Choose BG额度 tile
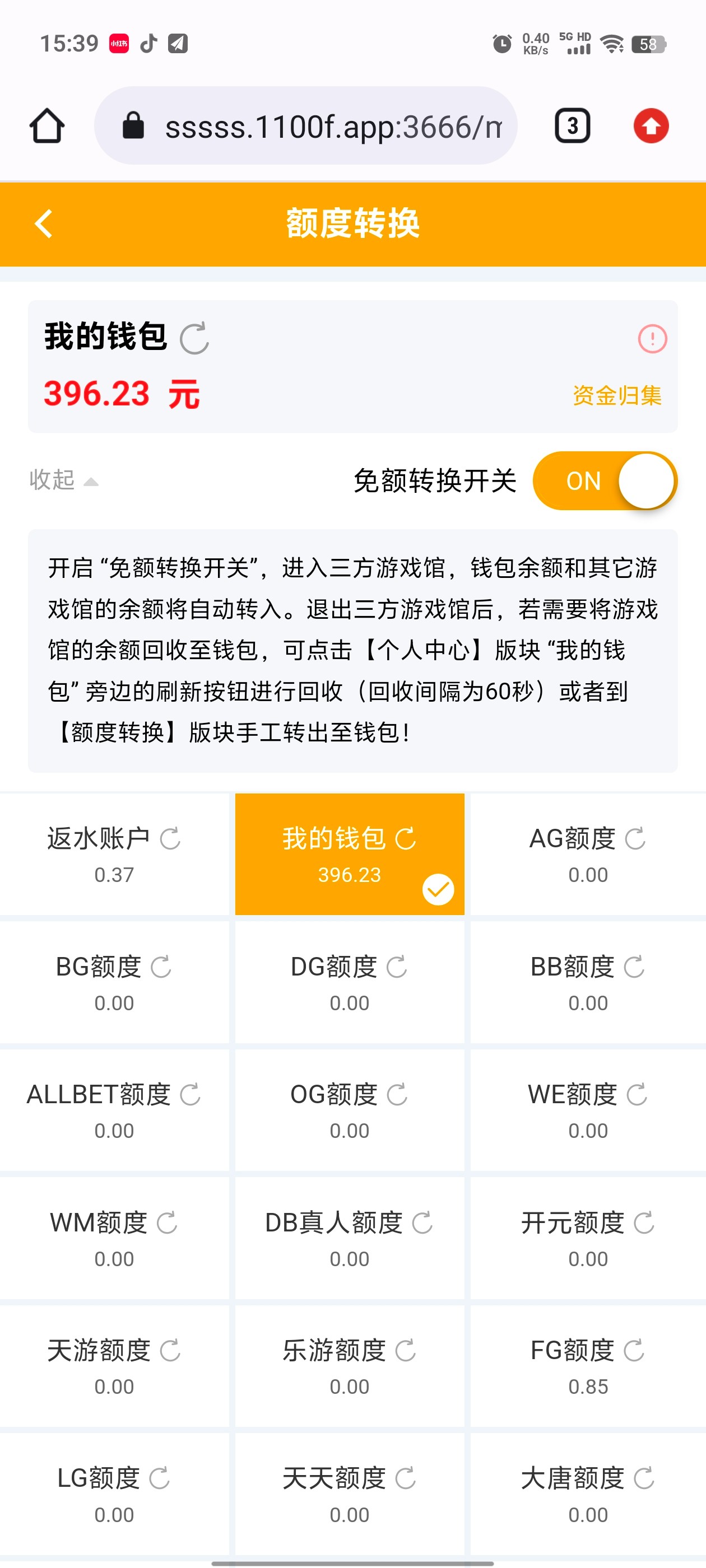The width and height of the screenshot is (706, 1568). 114,981
